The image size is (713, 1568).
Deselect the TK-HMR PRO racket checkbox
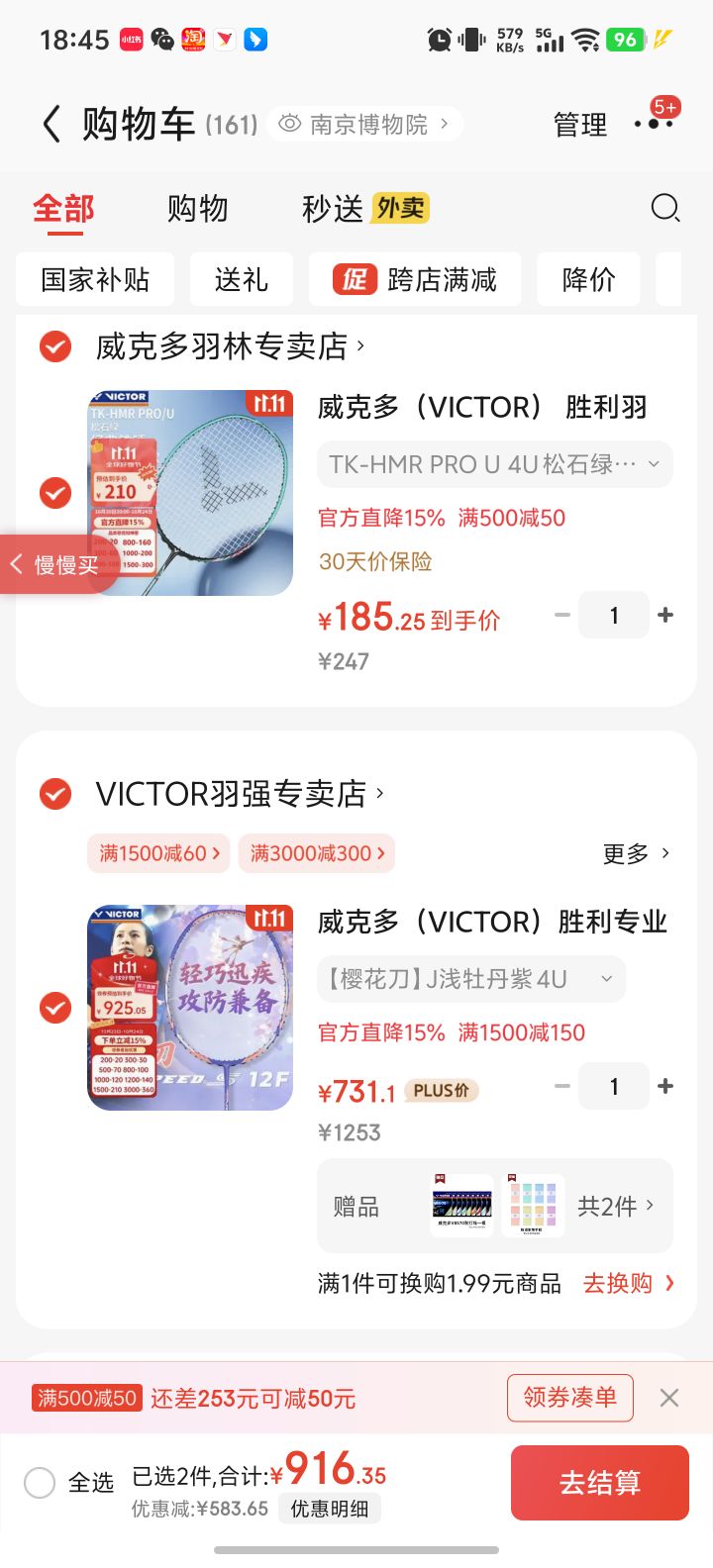coord(54,492)
